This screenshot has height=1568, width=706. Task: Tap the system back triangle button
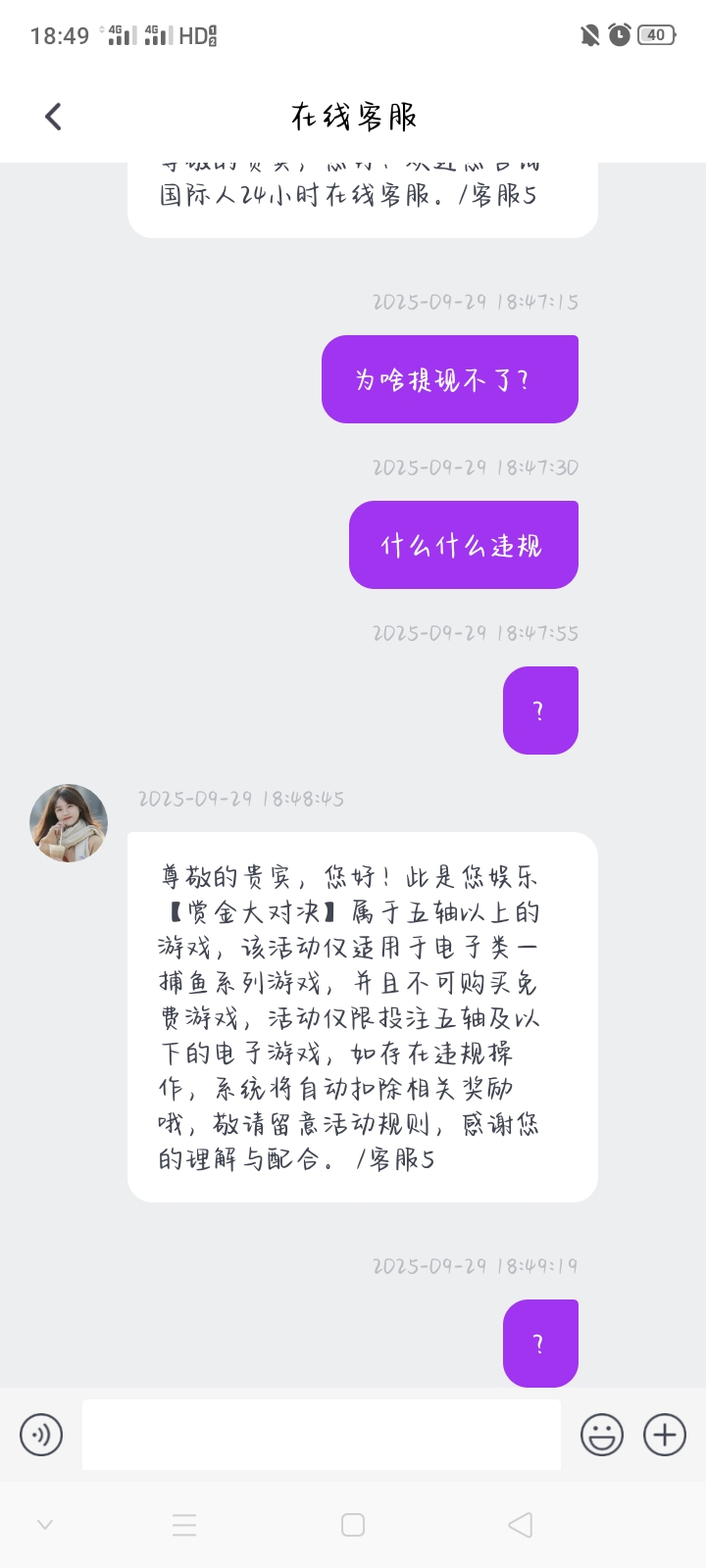coord(521,1525)
